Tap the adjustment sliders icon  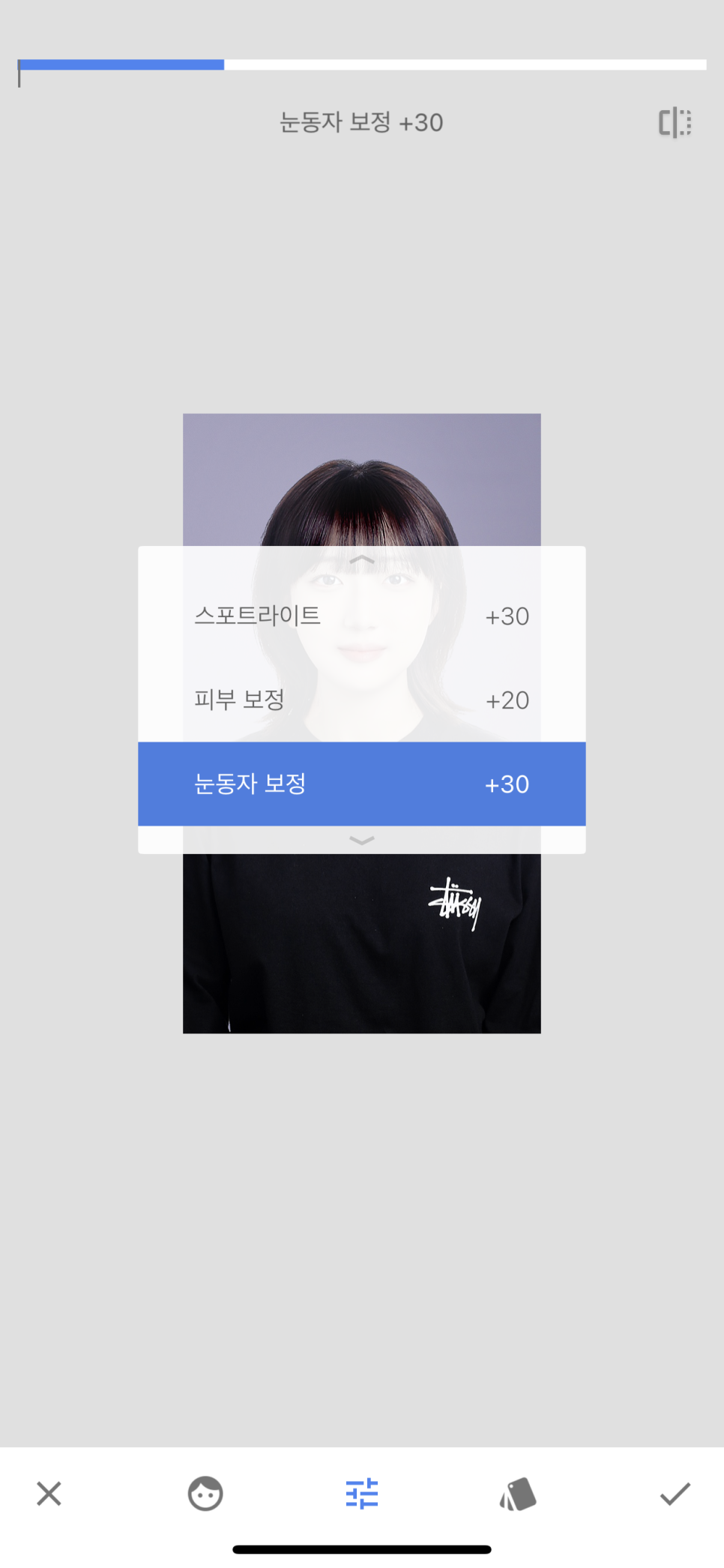362,1494
